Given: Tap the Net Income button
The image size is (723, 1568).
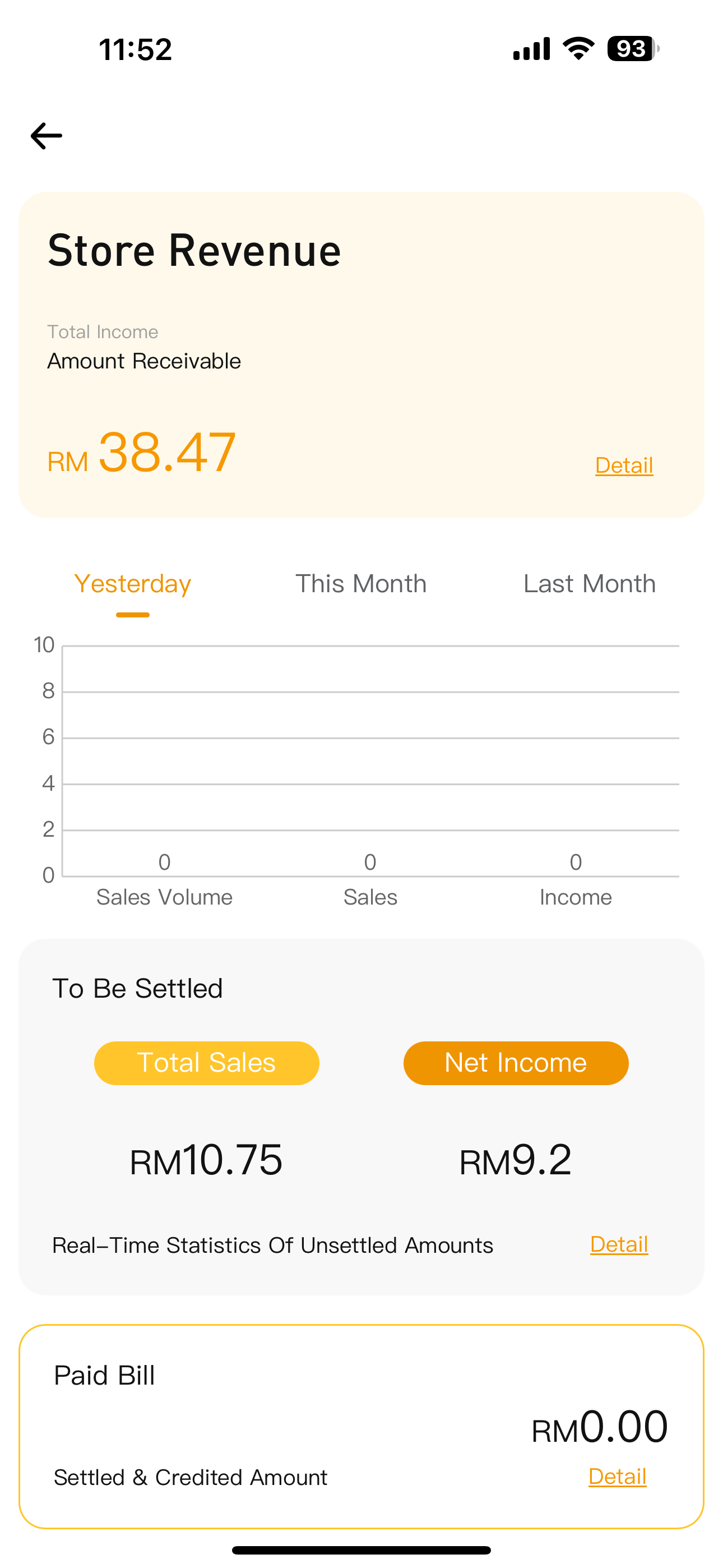Looking at the screenshot, I should pyautogui.click(x=516, y=1063).
